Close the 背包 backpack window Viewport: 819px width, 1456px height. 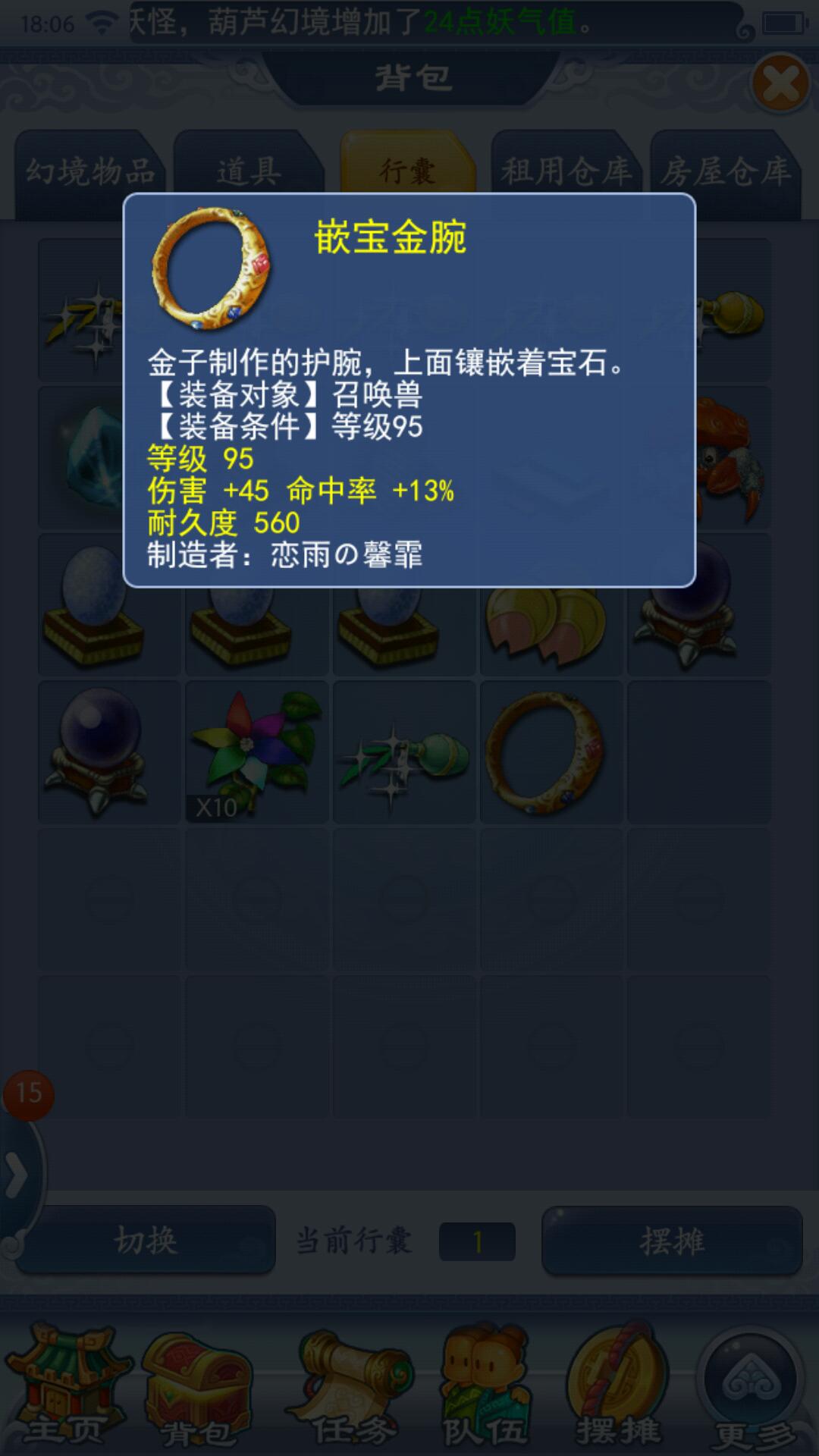point(781,82)
